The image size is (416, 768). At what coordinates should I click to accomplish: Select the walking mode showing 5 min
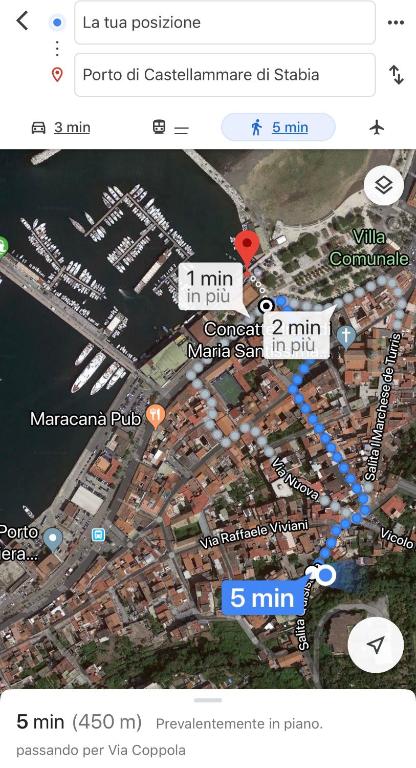click(x=278, y=127)
